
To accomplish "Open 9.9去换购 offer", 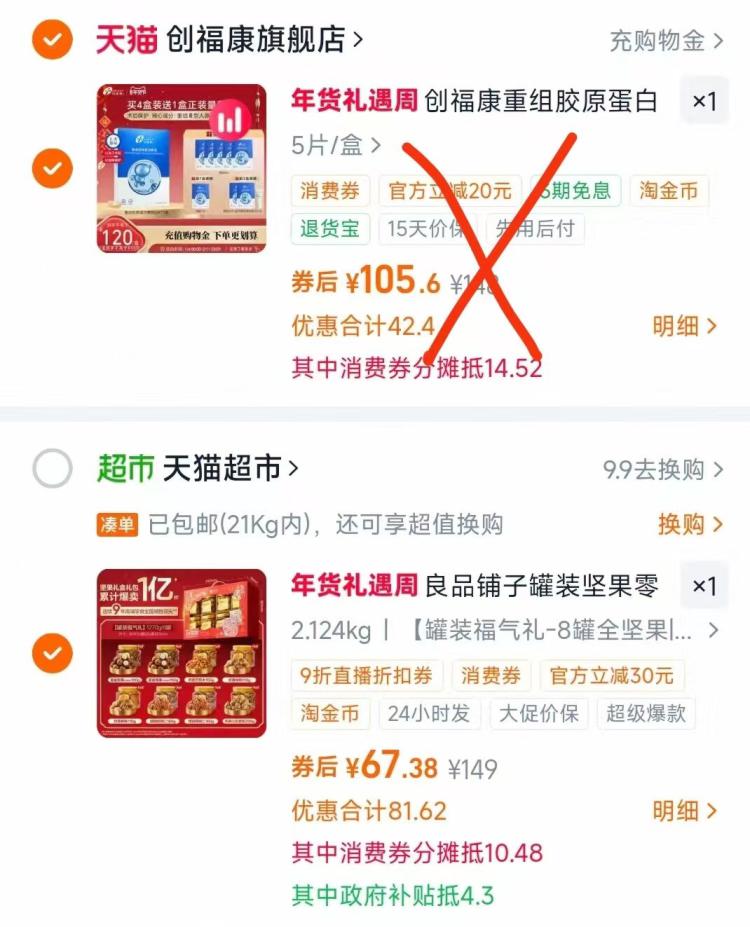I will [663, 469].
